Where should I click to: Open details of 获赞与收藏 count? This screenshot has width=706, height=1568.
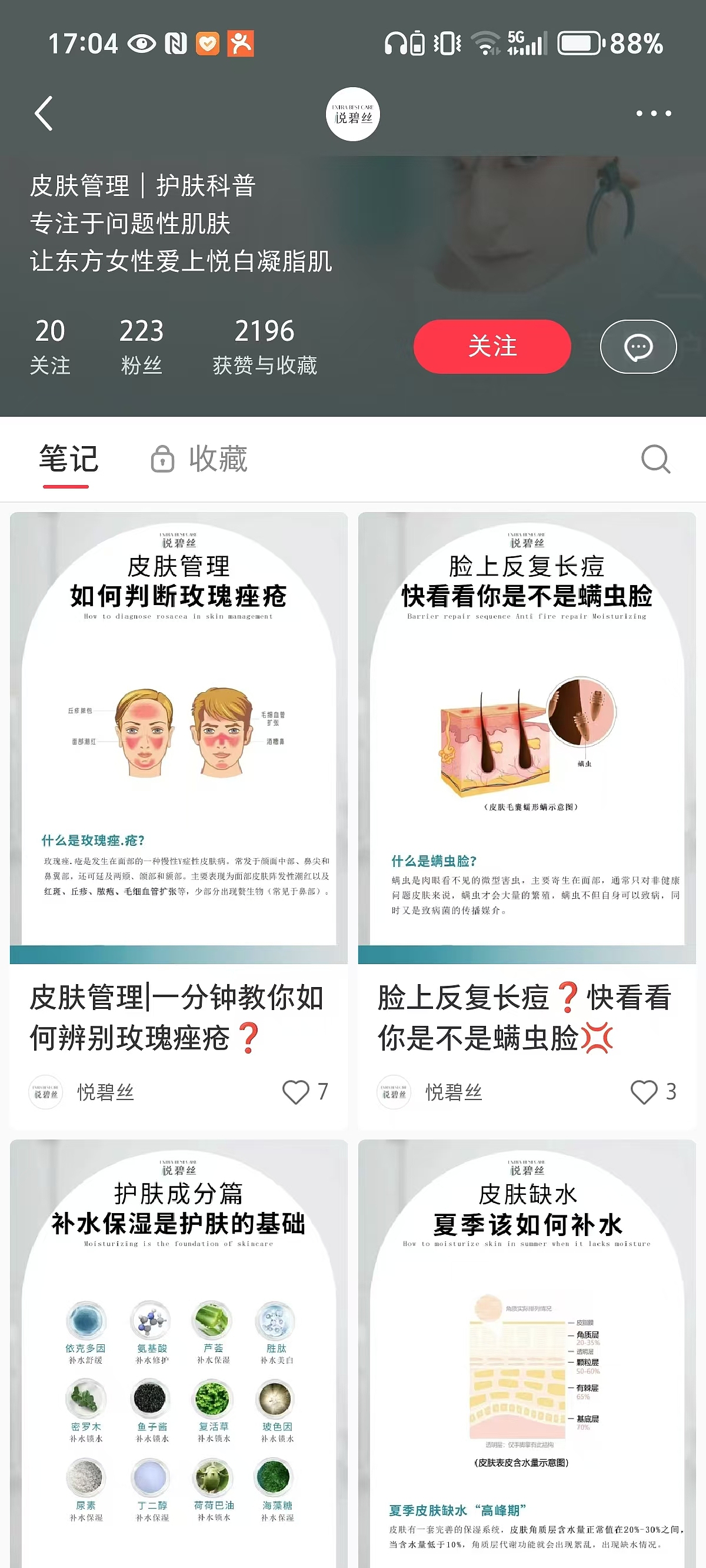tap(264, 346)
